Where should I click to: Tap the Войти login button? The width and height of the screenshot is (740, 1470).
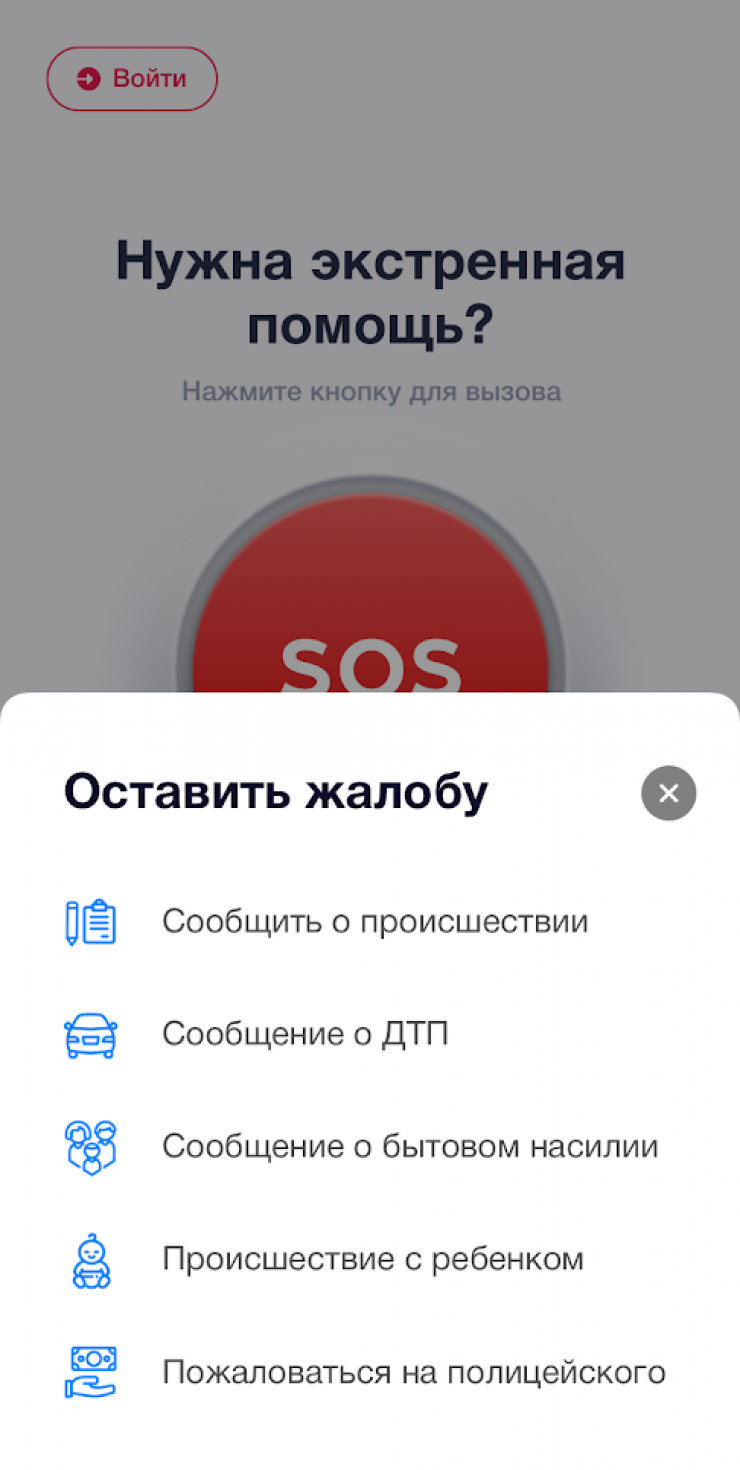(x=132, y=79)
